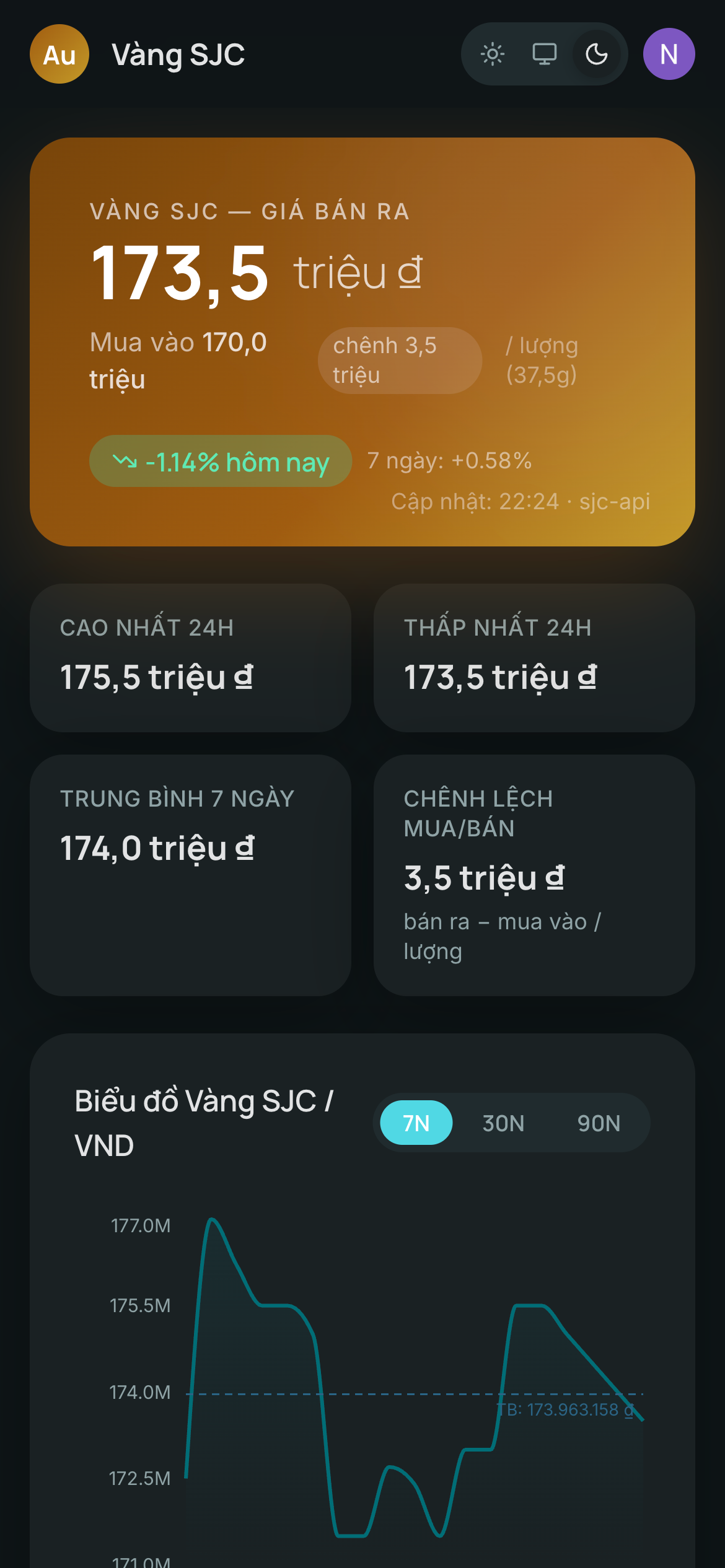Click the Au gold badge icon

click(x=59, y=55)
